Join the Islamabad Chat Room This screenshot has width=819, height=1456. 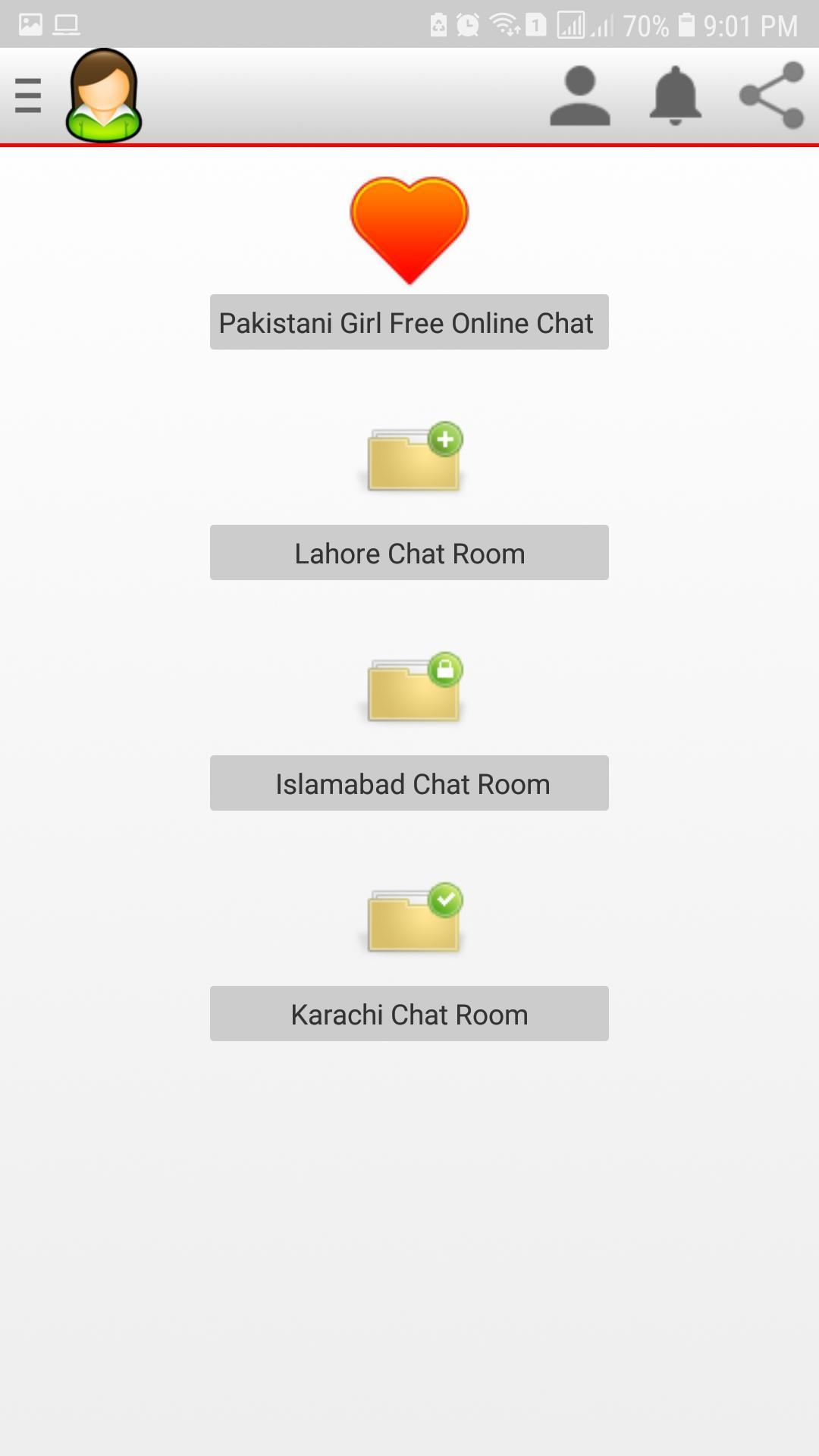click(408, 784)
